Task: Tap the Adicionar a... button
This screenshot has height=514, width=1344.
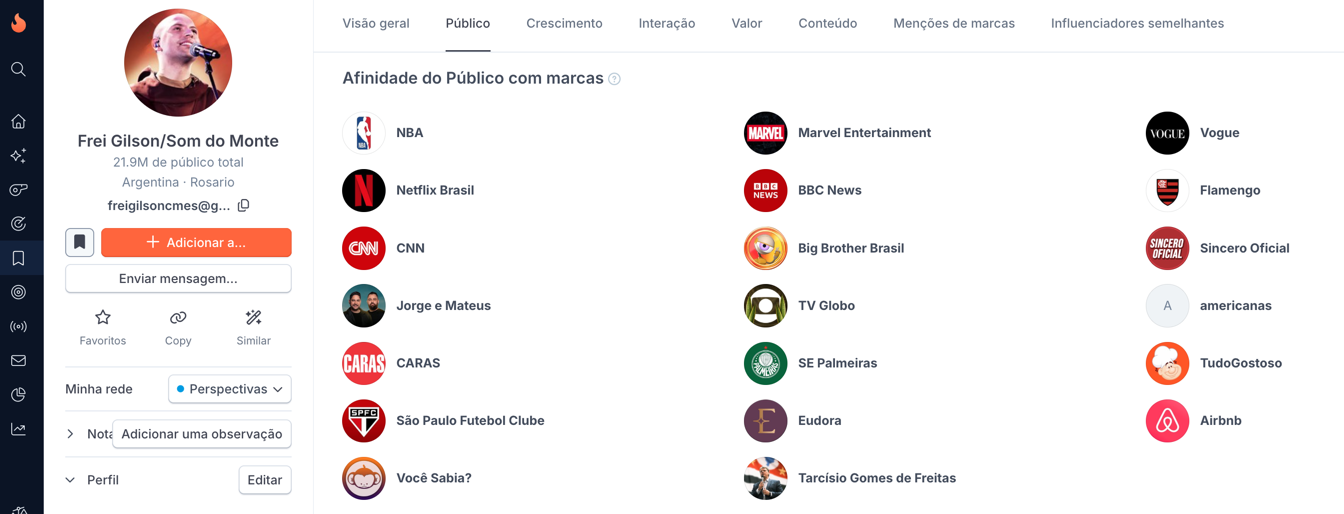Action: click(x=196, y=242)
